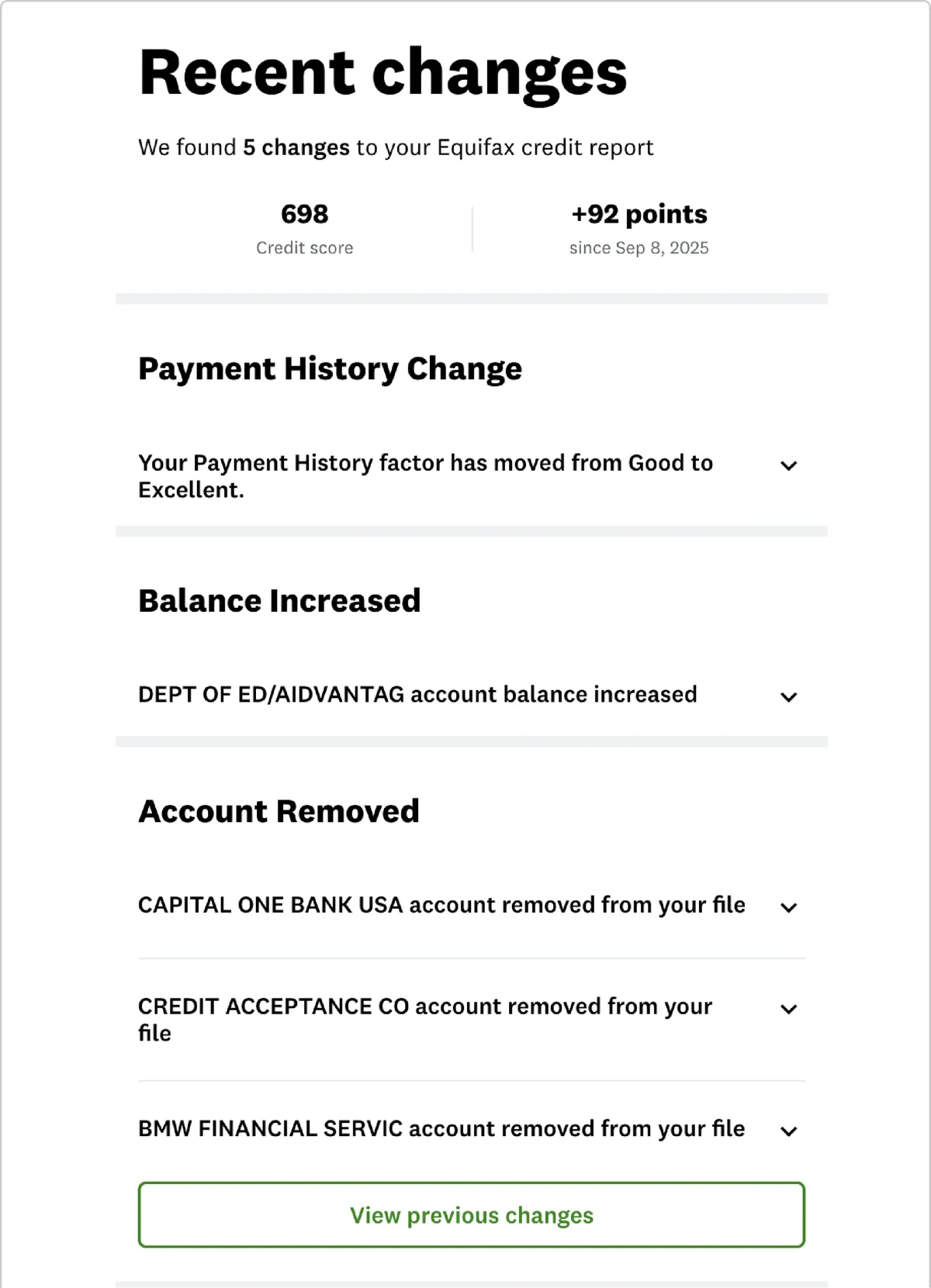Tap View previous changes button
The width and height of the screenshot is (931, 1288).
tap(472, 1215)
